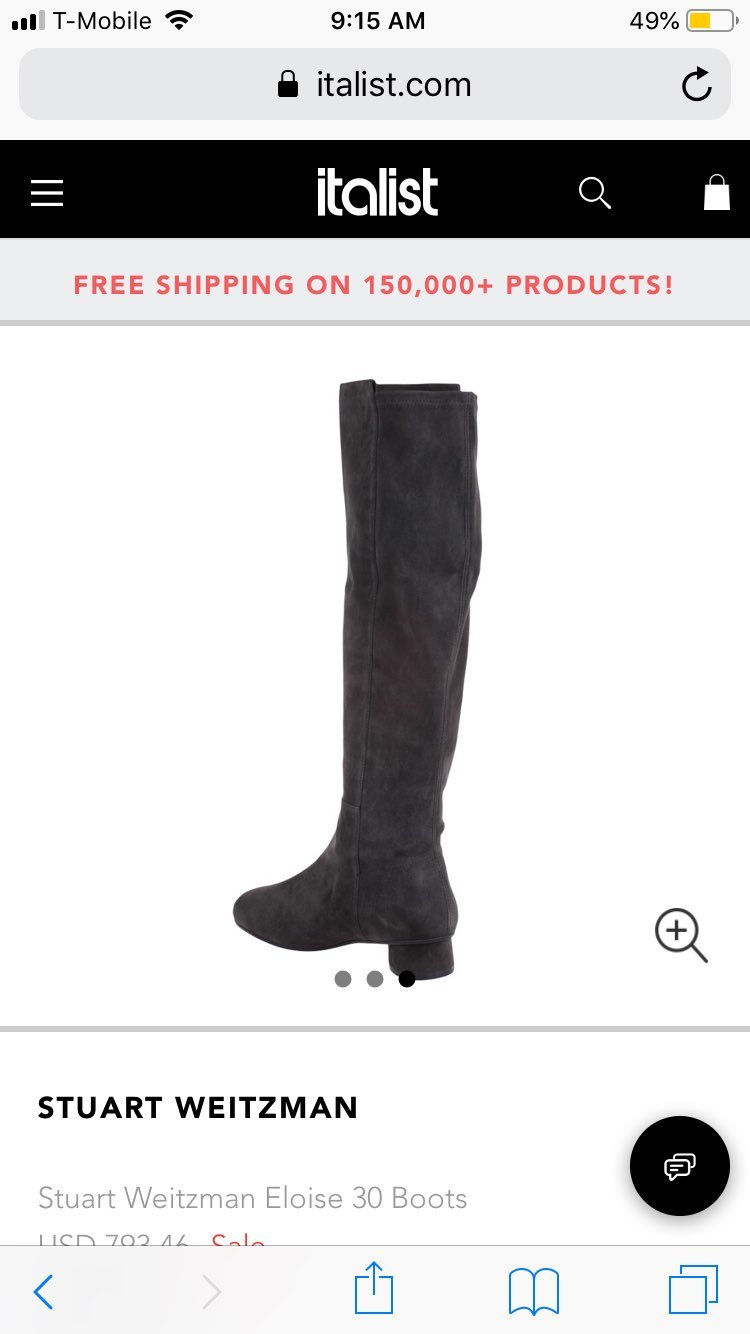Share this page from Safari toolbar

[375, 1288]
